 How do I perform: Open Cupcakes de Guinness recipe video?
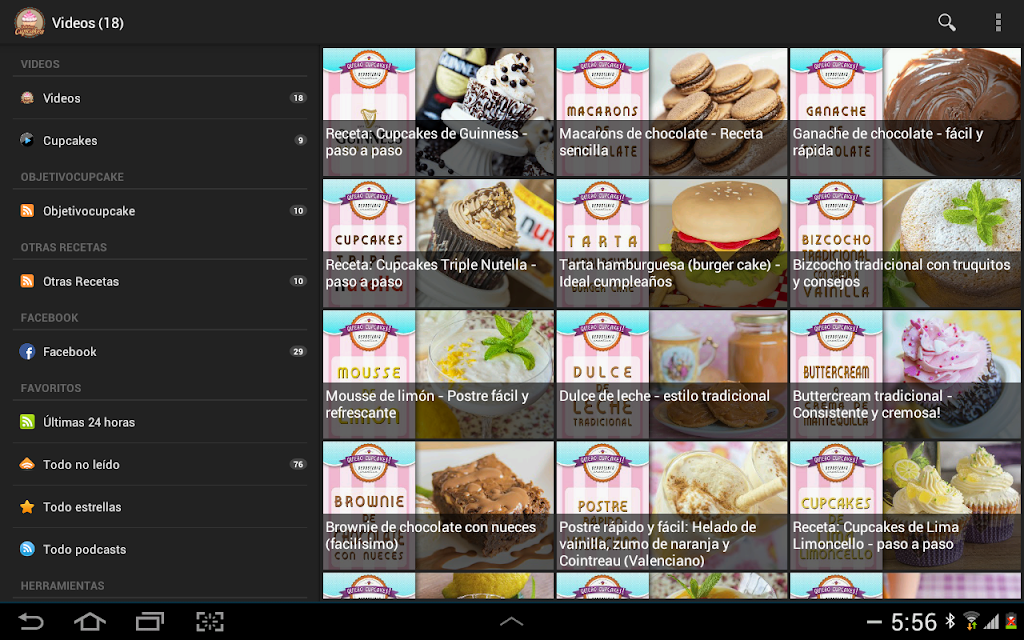click(x=438, y=112)
